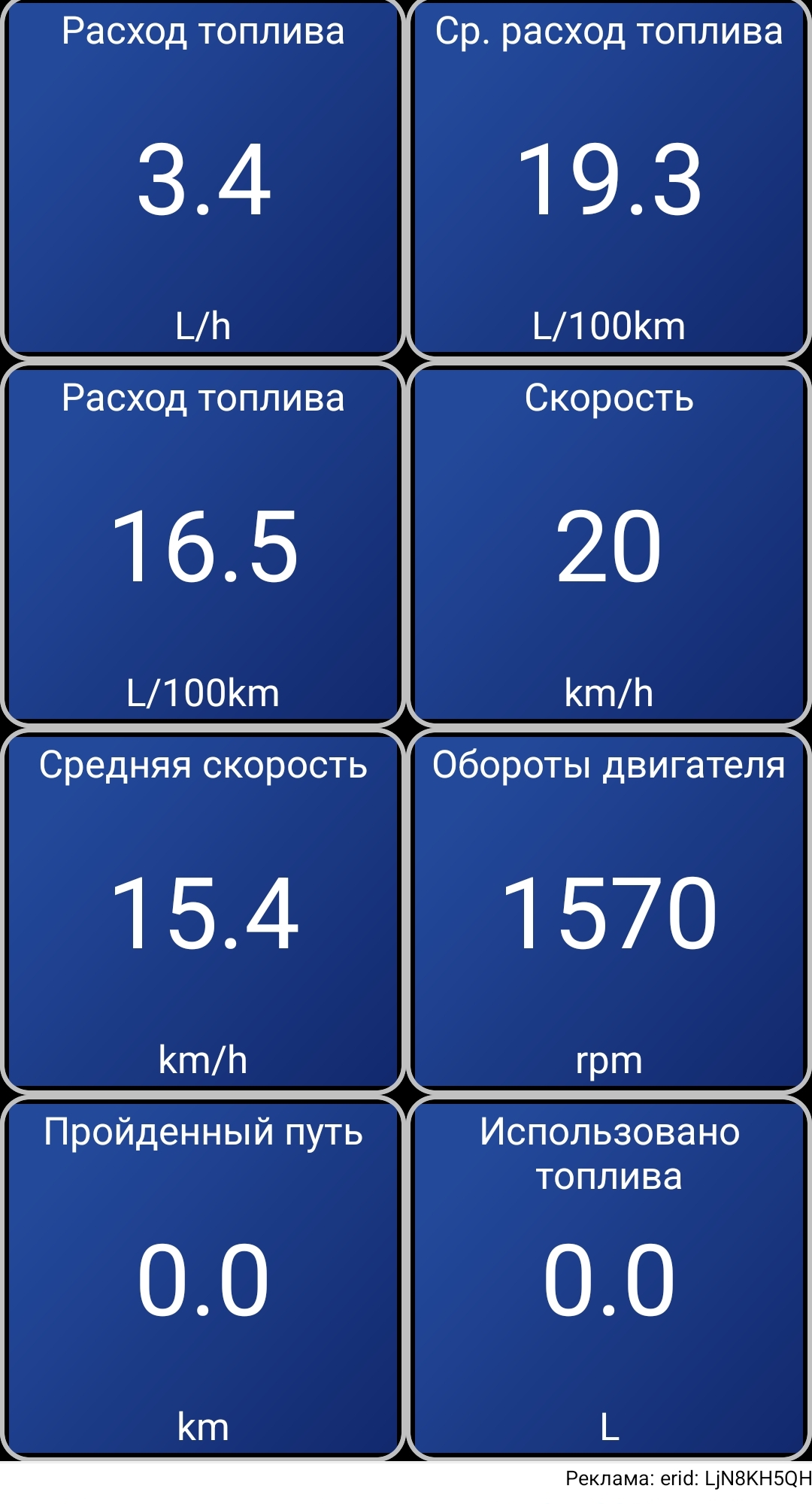The width and height of the screenshot is (812, 1504).
Task: Tap the Расход топлива L/100km gauge showing 16.5
Action: coord(203,546)
